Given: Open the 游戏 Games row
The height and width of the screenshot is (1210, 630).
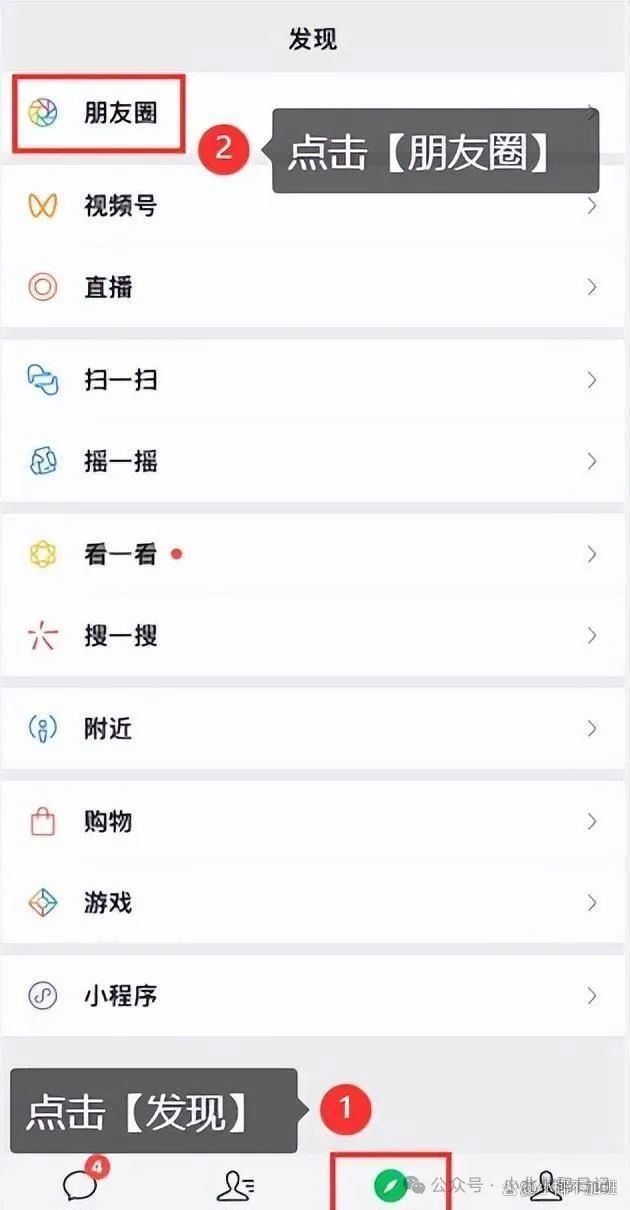Looking at the screenshot, I should [x=108, y=904].
